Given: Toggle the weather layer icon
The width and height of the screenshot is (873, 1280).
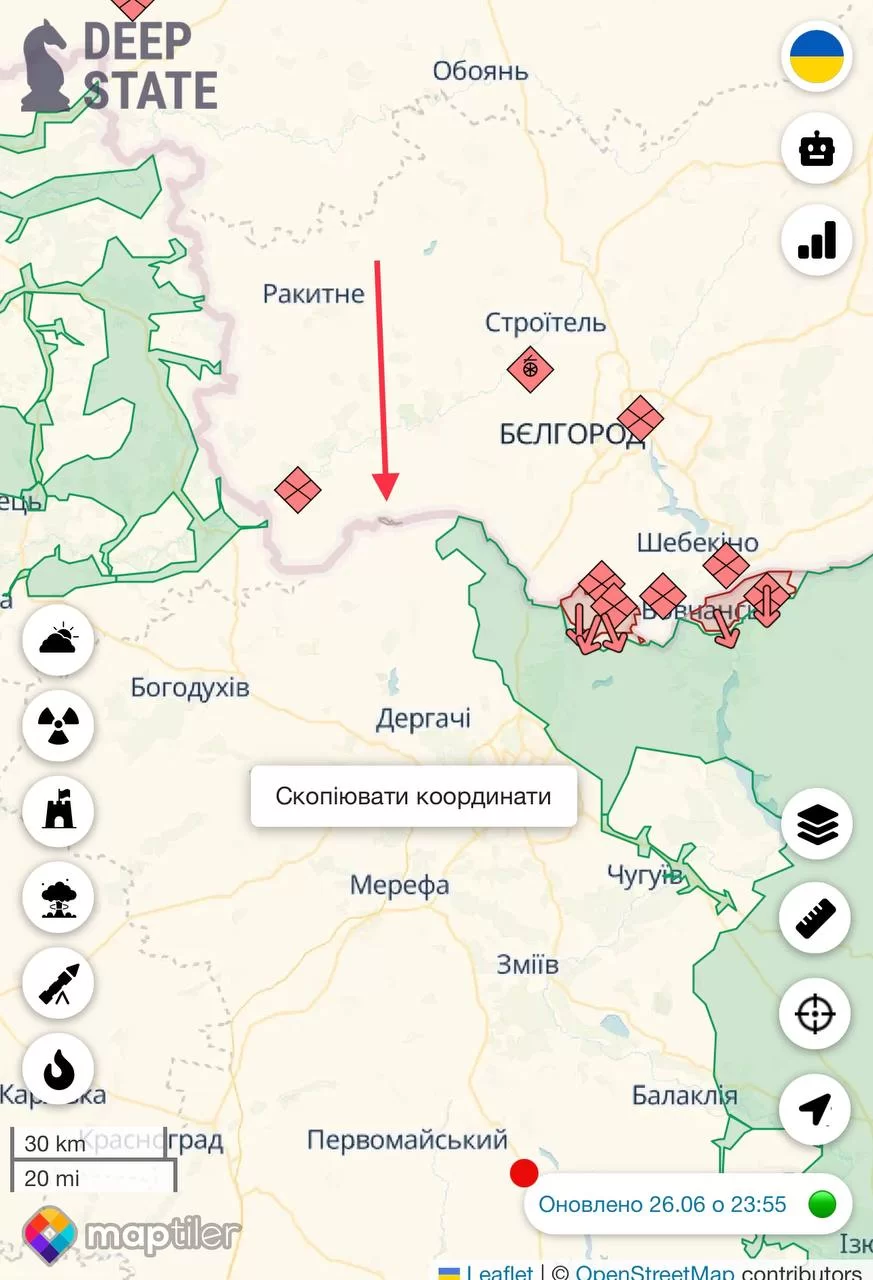Looking at the screenshot, I should (x=58, y=639).
